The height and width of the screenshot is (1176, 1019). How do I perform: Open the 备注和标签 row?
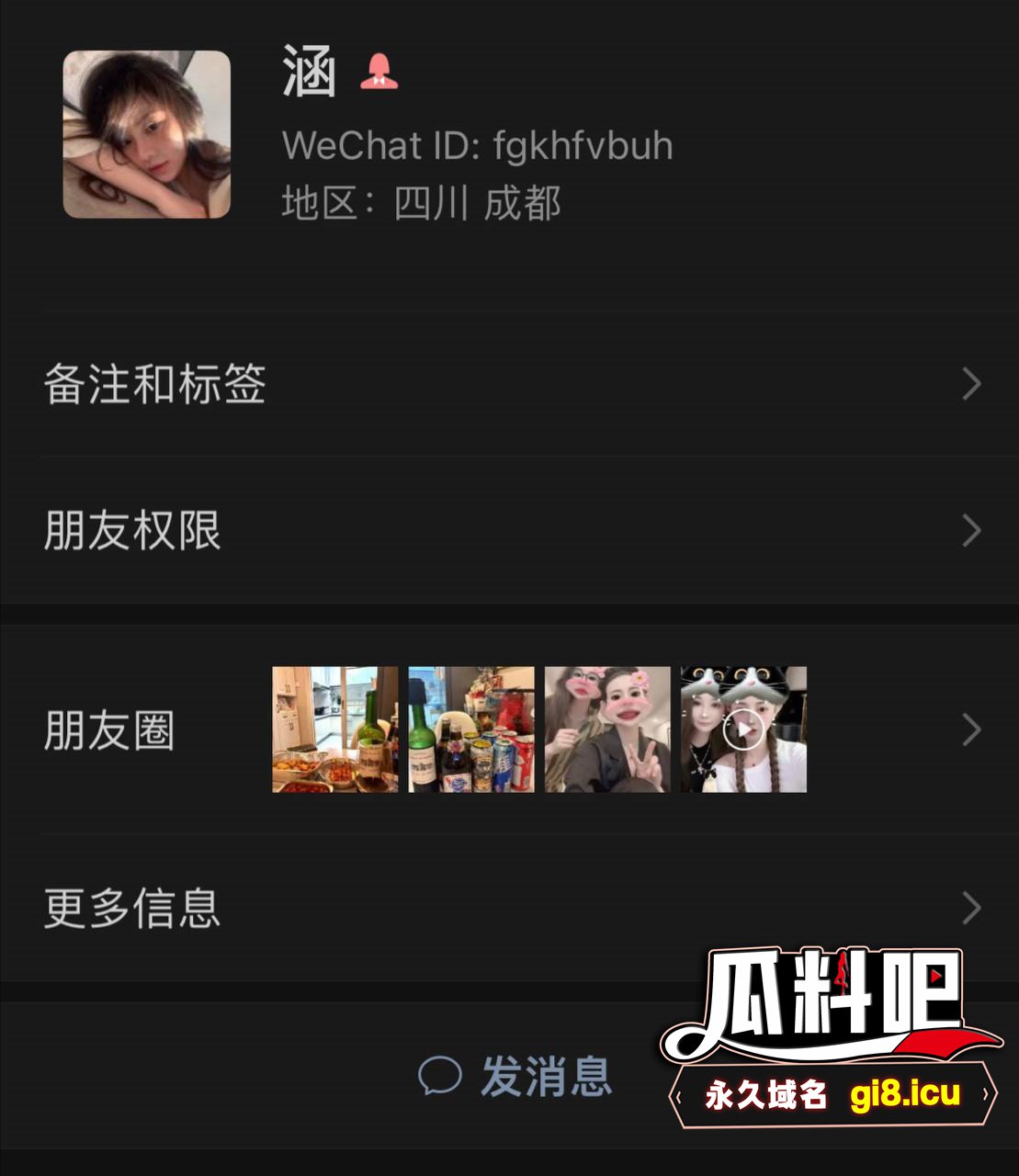[509, 384]
